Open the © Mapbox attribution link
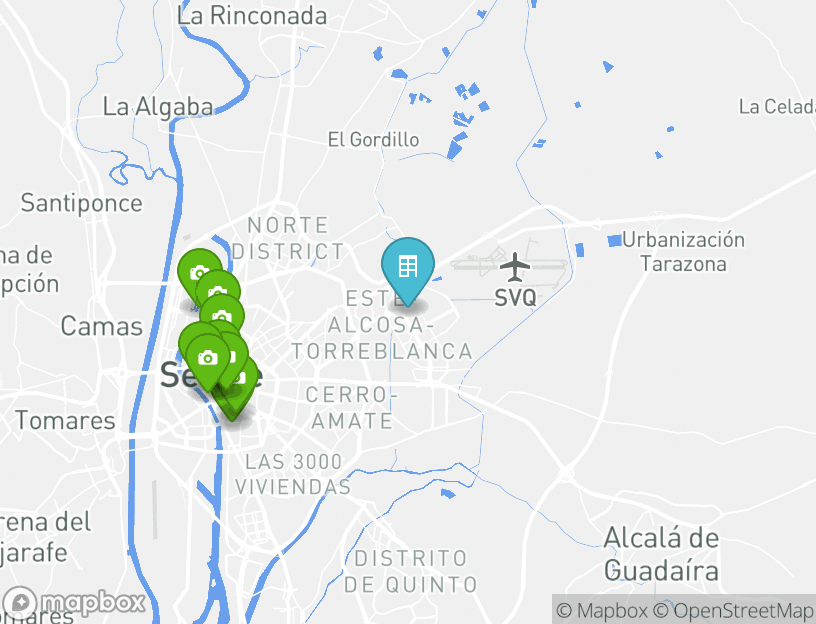The width and height of the screenshot is (816, 624). click(602, 610)
